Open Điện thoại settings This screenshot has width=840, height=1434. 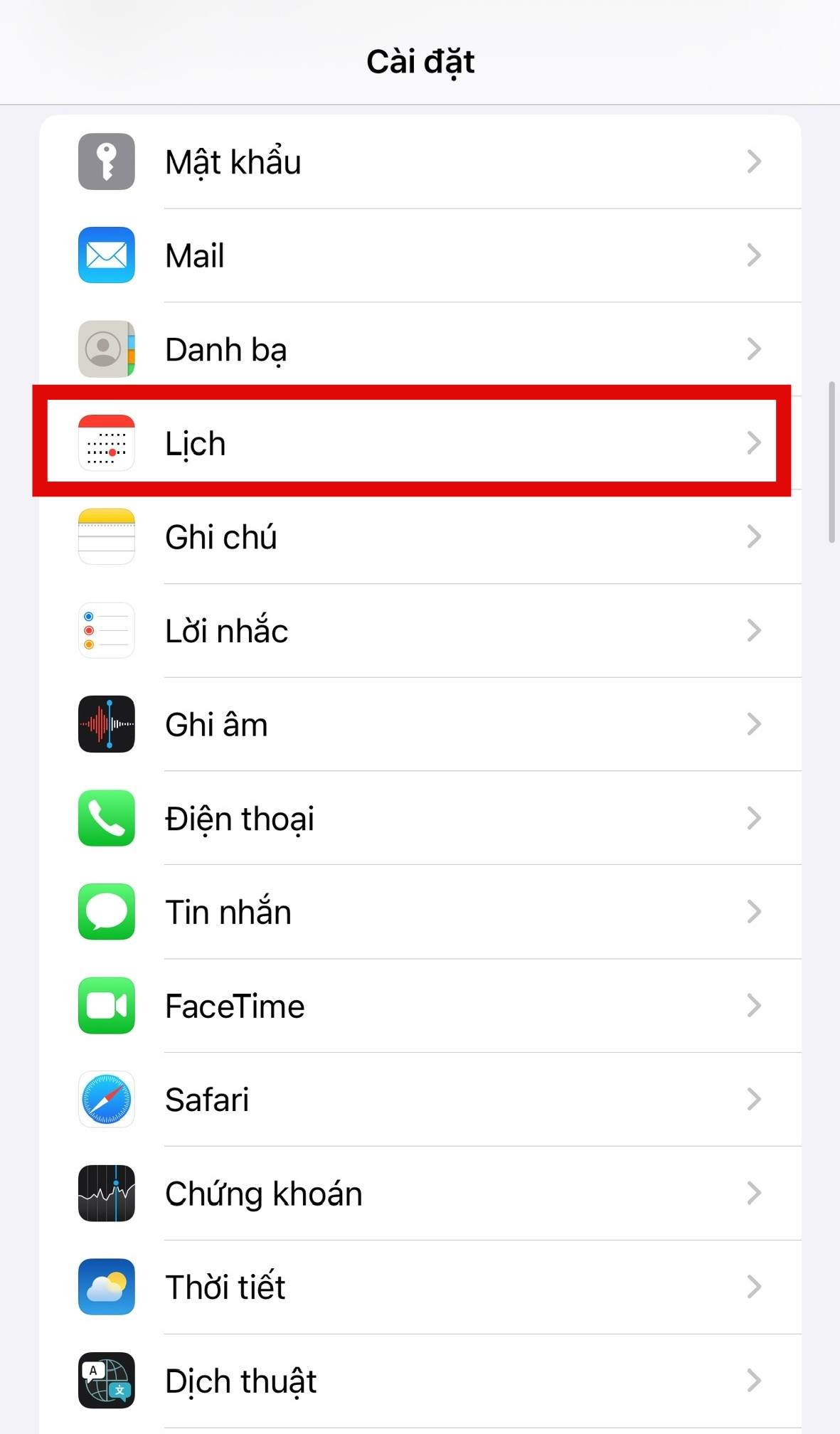click(x=420, y=819)
